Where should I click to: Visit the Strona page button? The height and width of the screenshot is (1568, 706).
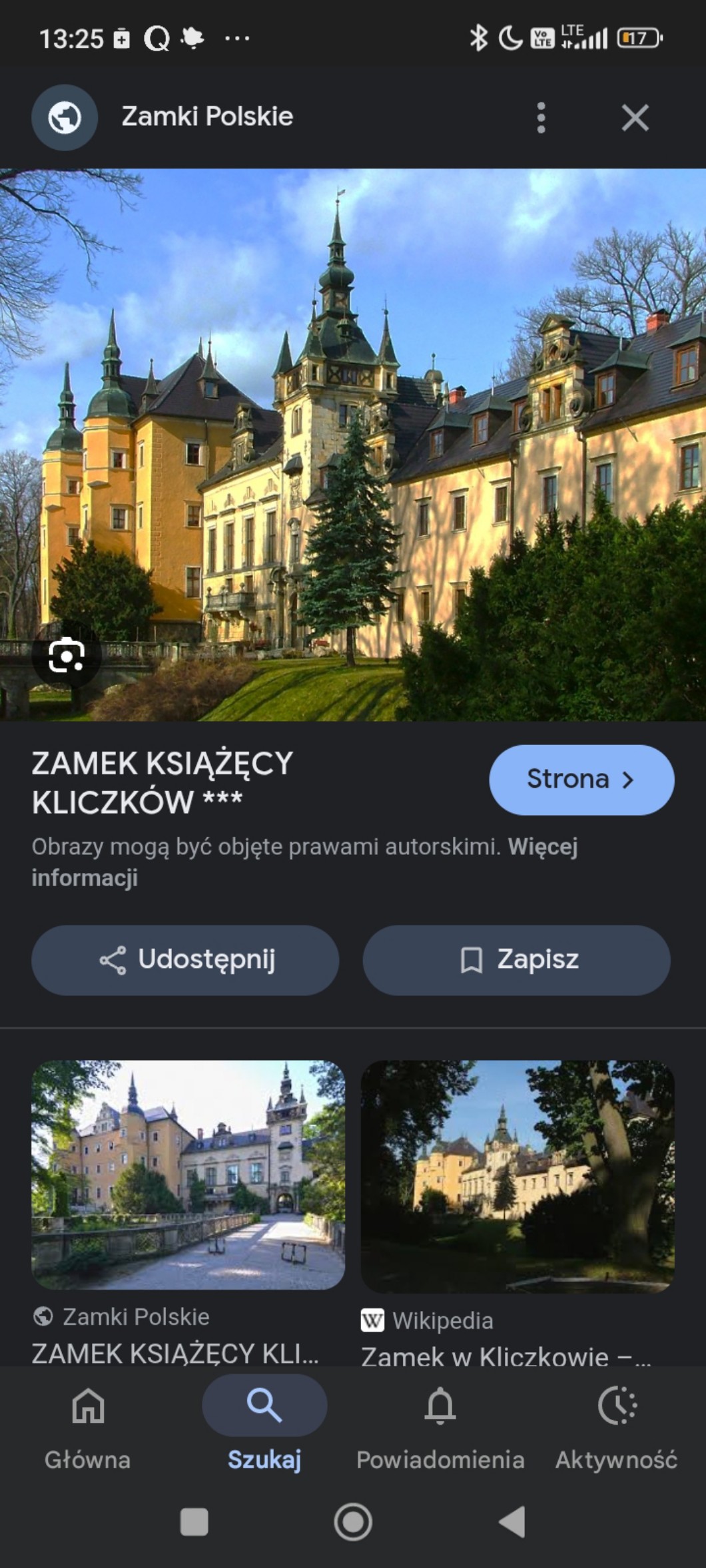(581, 780)
